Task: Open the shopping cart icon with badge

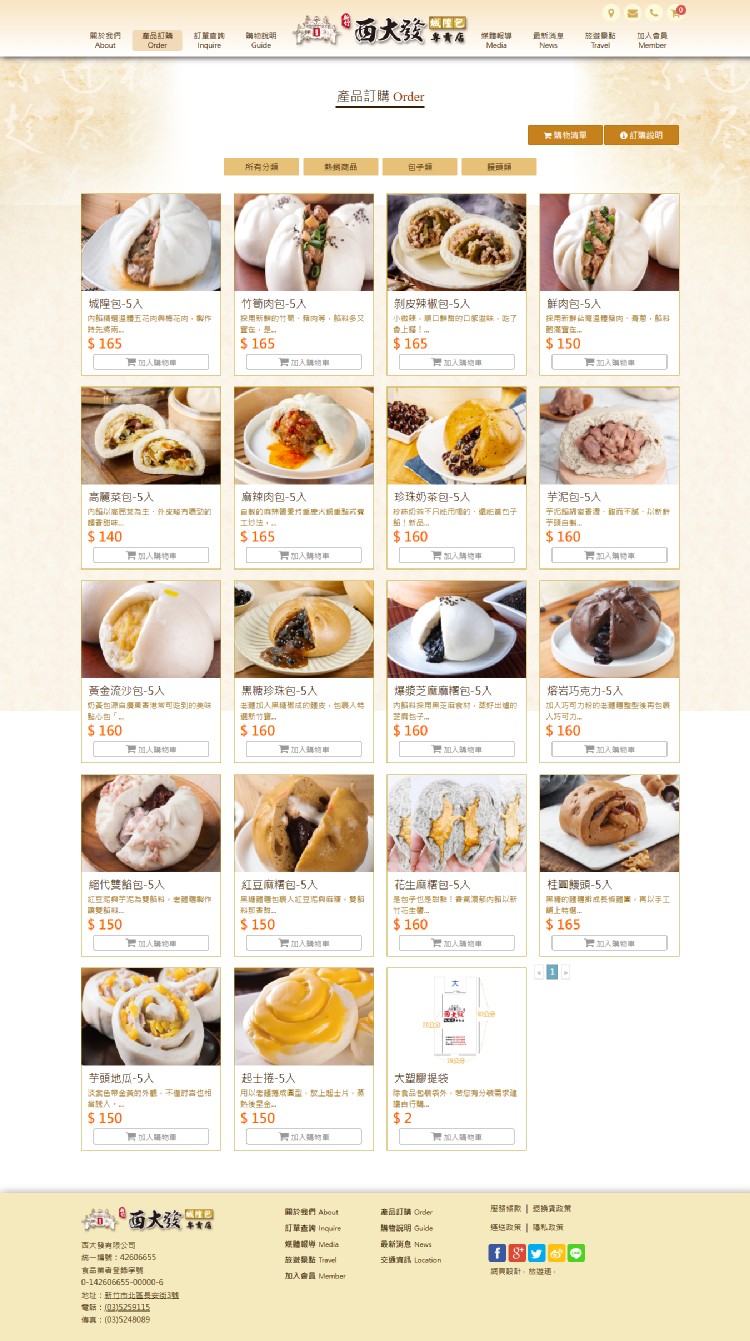Action: tap(676, 13)
